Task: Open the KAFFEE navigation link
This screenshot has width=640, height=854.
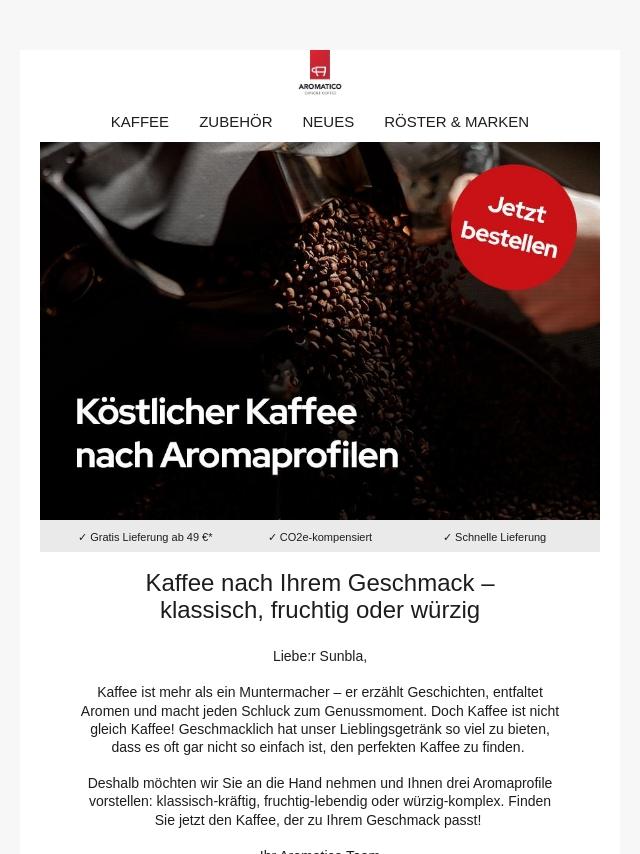Action: (139, 121)
